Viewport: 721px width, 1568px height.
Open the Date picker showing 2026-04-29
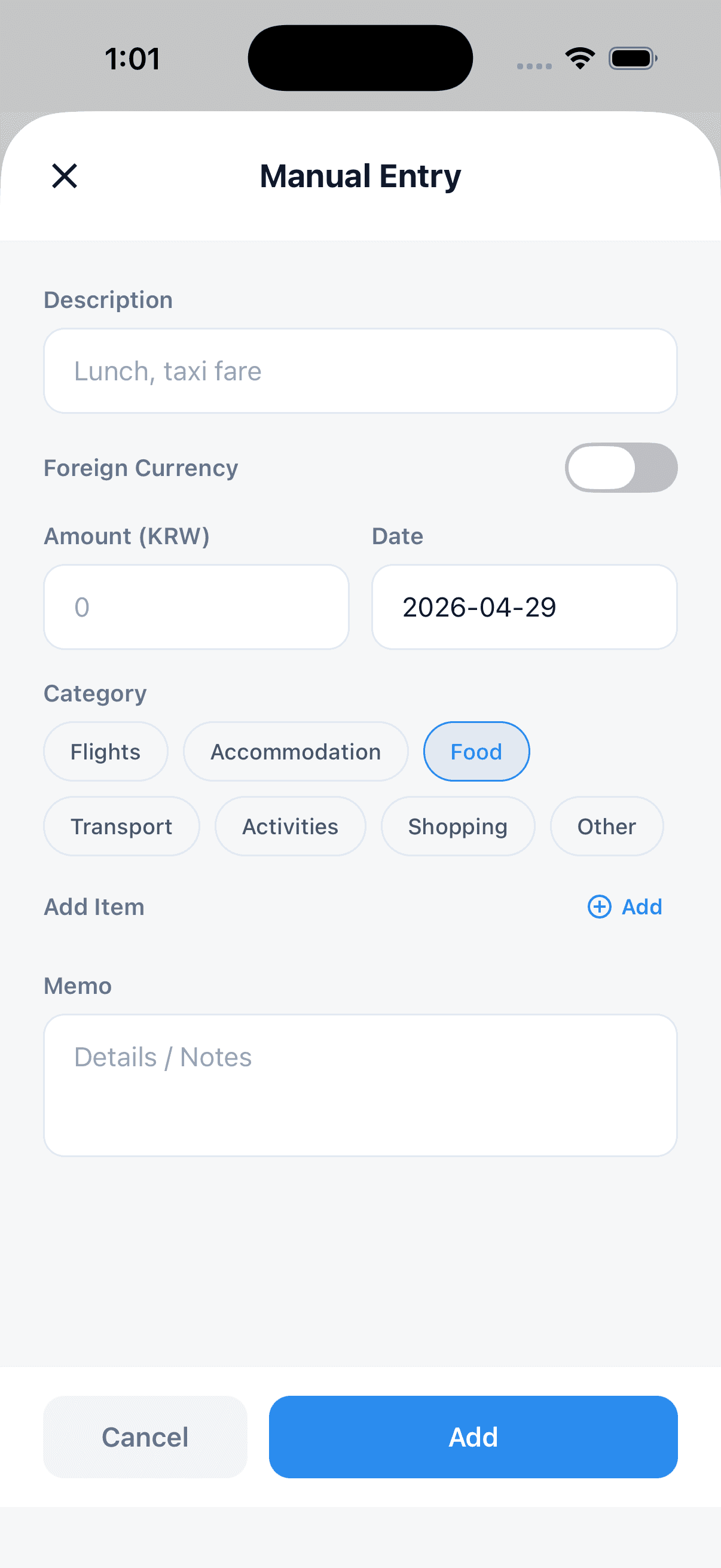[524, 606]
